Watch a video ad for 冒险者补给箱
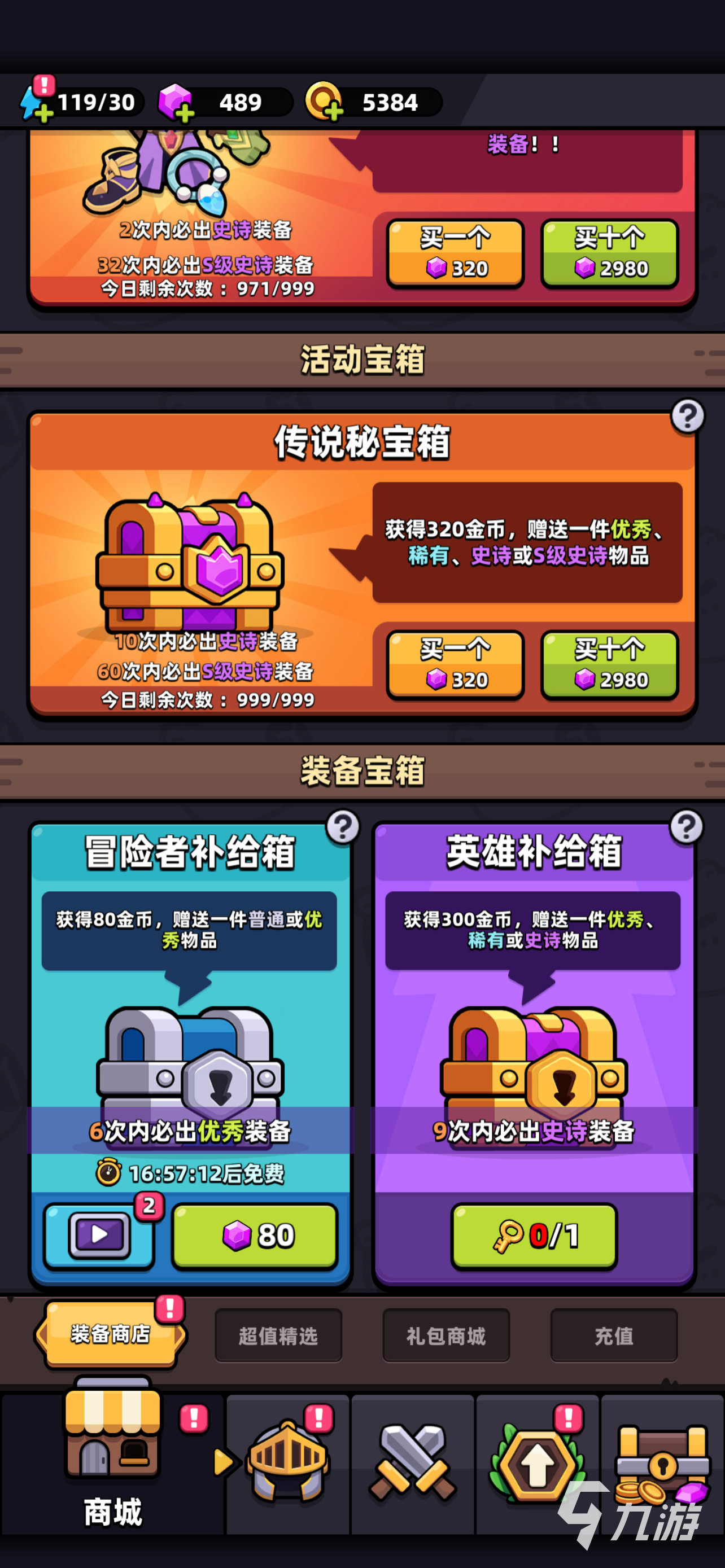 [x=99, y=1235]
